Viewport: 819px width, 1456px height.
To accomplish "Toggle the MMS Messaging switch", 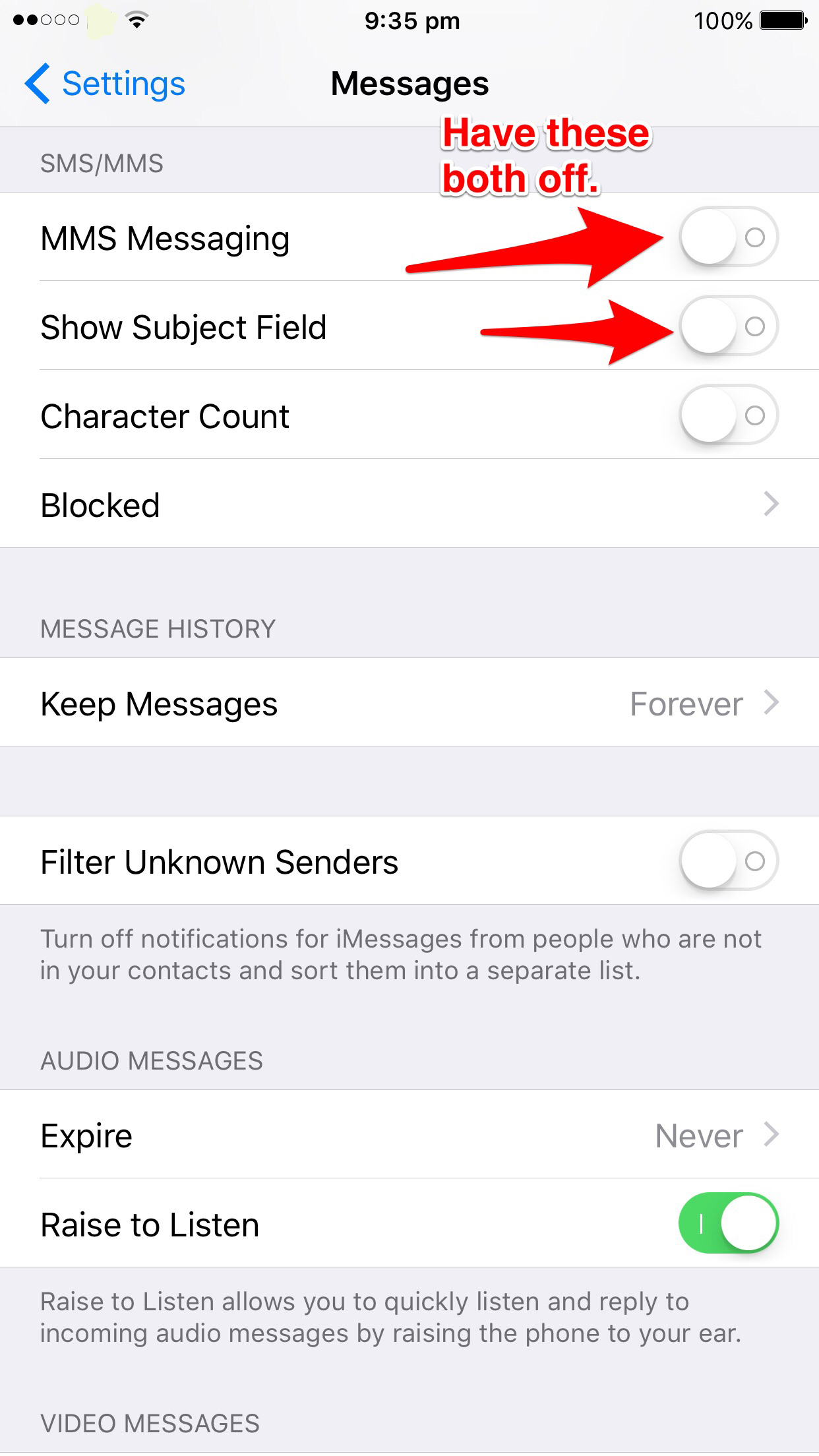I will 728,237.
